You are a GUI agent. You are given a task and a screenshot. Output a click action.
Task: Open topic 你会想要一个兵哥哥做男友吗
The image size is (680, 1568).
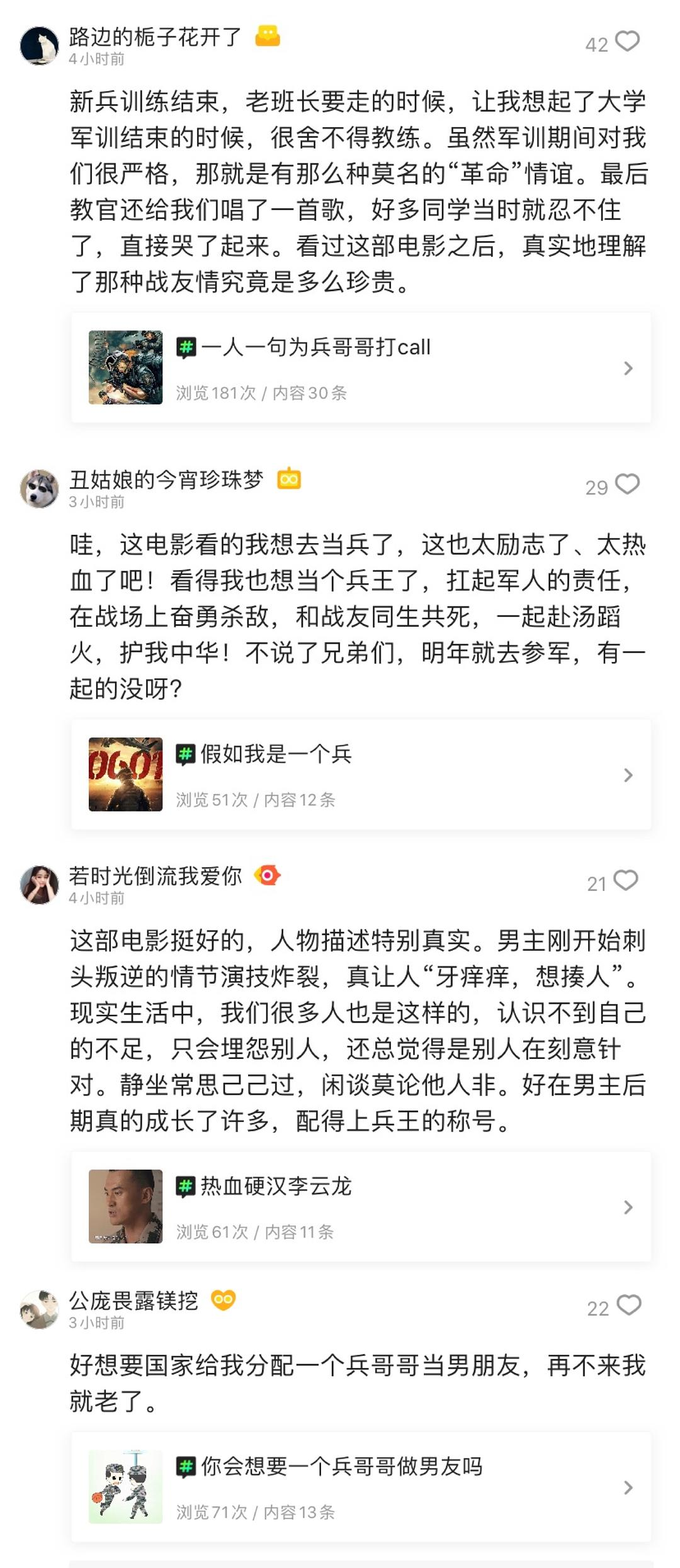click(x=361, y=1487)
